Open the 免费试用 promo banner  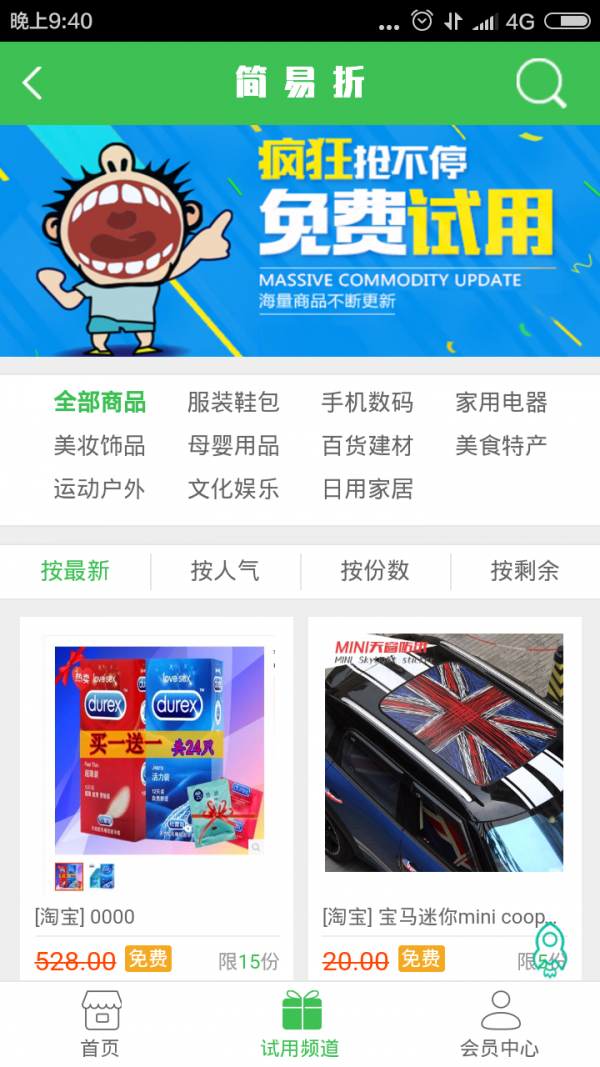point(300,240)
